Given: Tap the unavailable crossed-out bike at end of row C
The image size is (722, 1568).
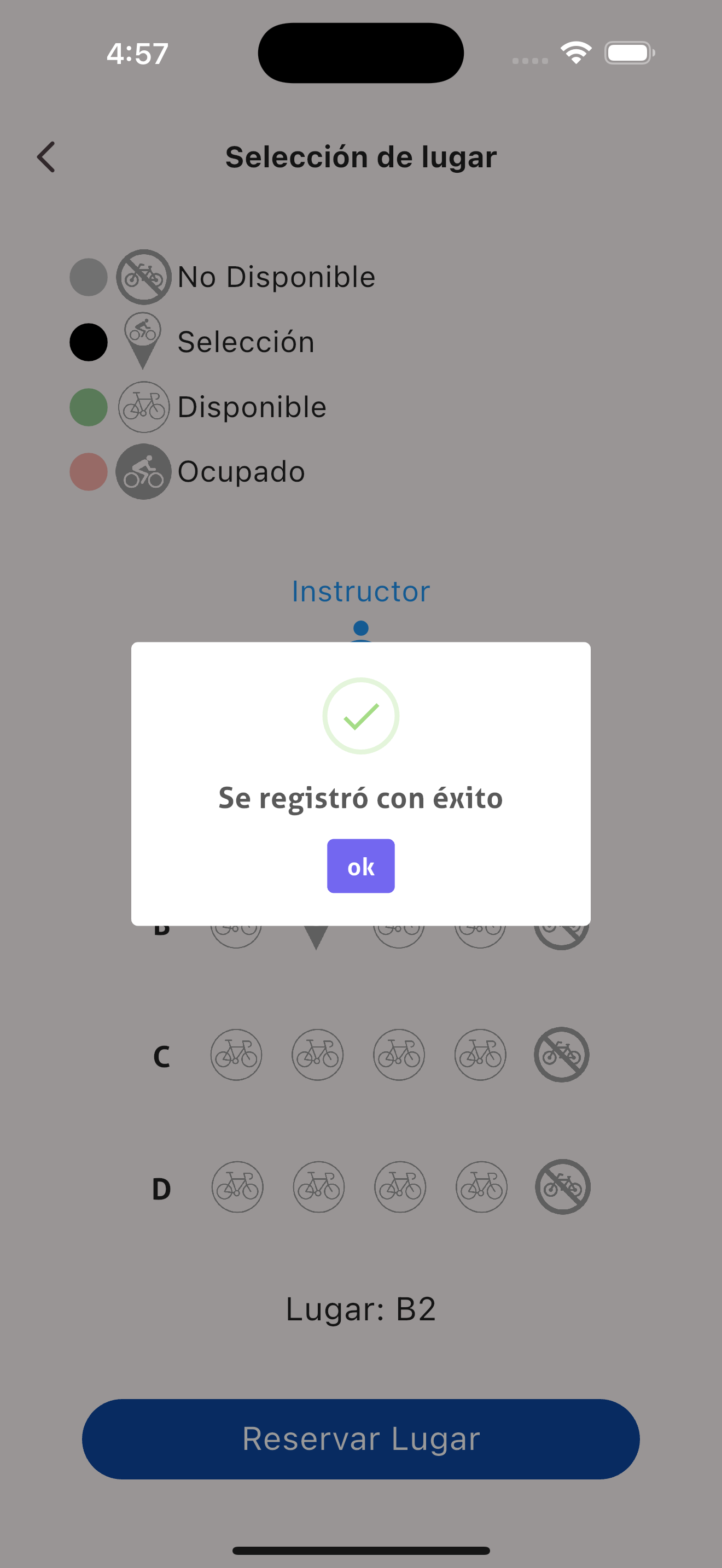Looking at the screenshot, I should tap(561, 1056).
